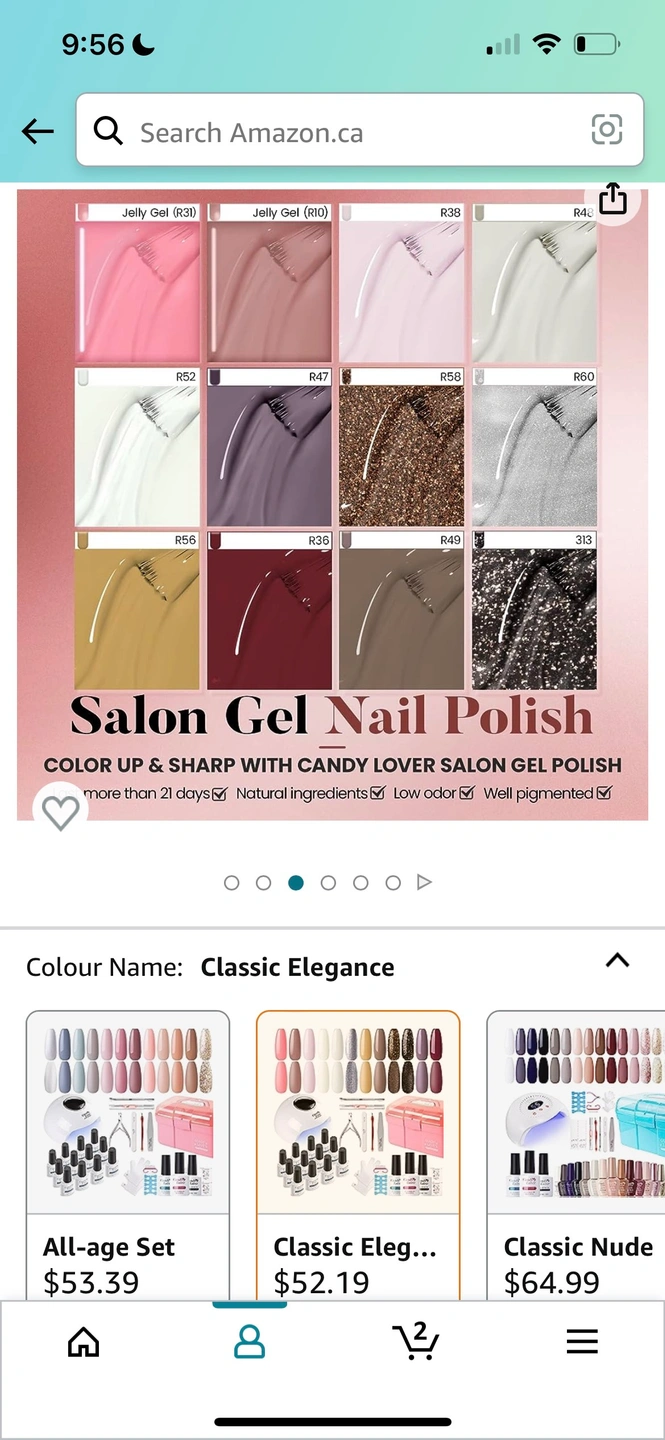The width and height of the screenshot is (665, 1440).
Task: Open the Salon Gel Nail Polish image
Action: [332, 500]
